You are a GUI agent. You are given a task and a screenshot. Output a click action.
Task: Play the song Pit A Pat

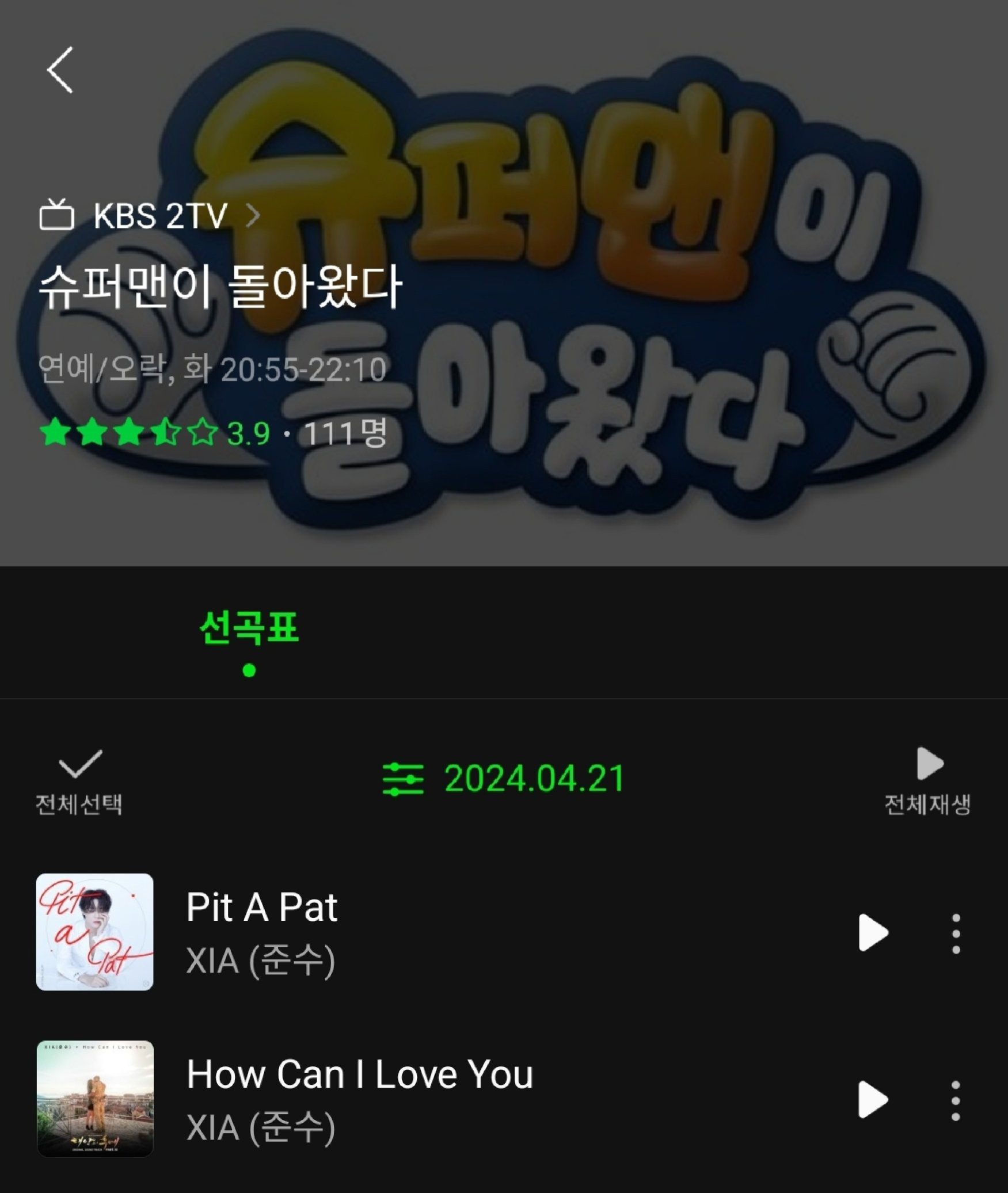(873, 932)
